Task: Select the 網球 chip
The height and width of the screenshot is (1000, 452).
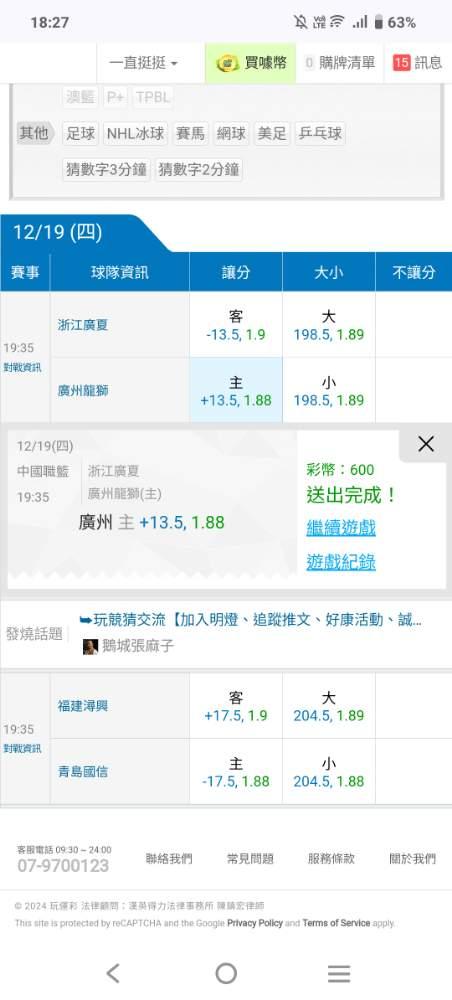Action: [231, 133]
